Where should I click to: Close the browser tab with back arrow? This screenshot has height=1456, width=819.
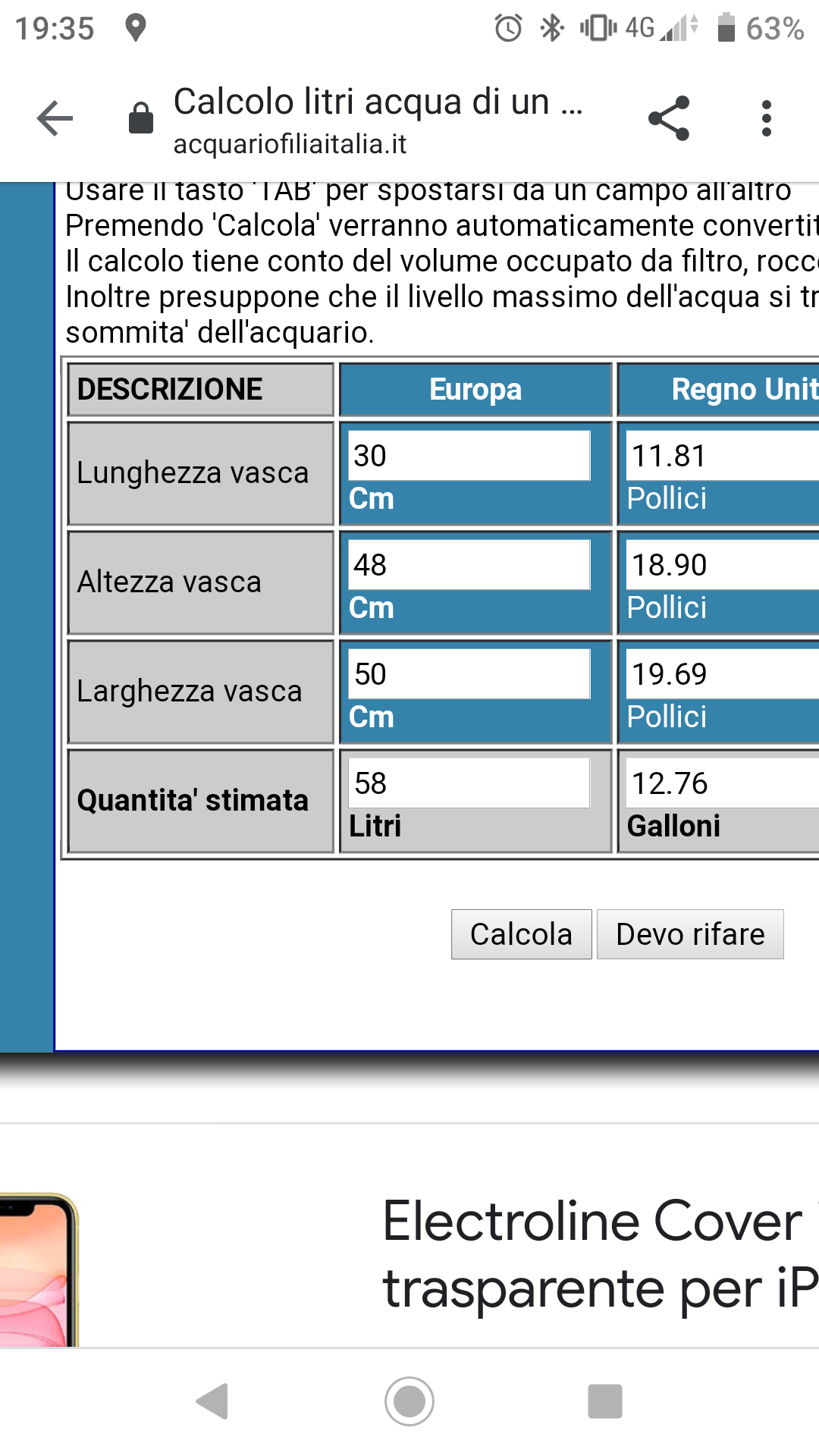tap(55, 118)
